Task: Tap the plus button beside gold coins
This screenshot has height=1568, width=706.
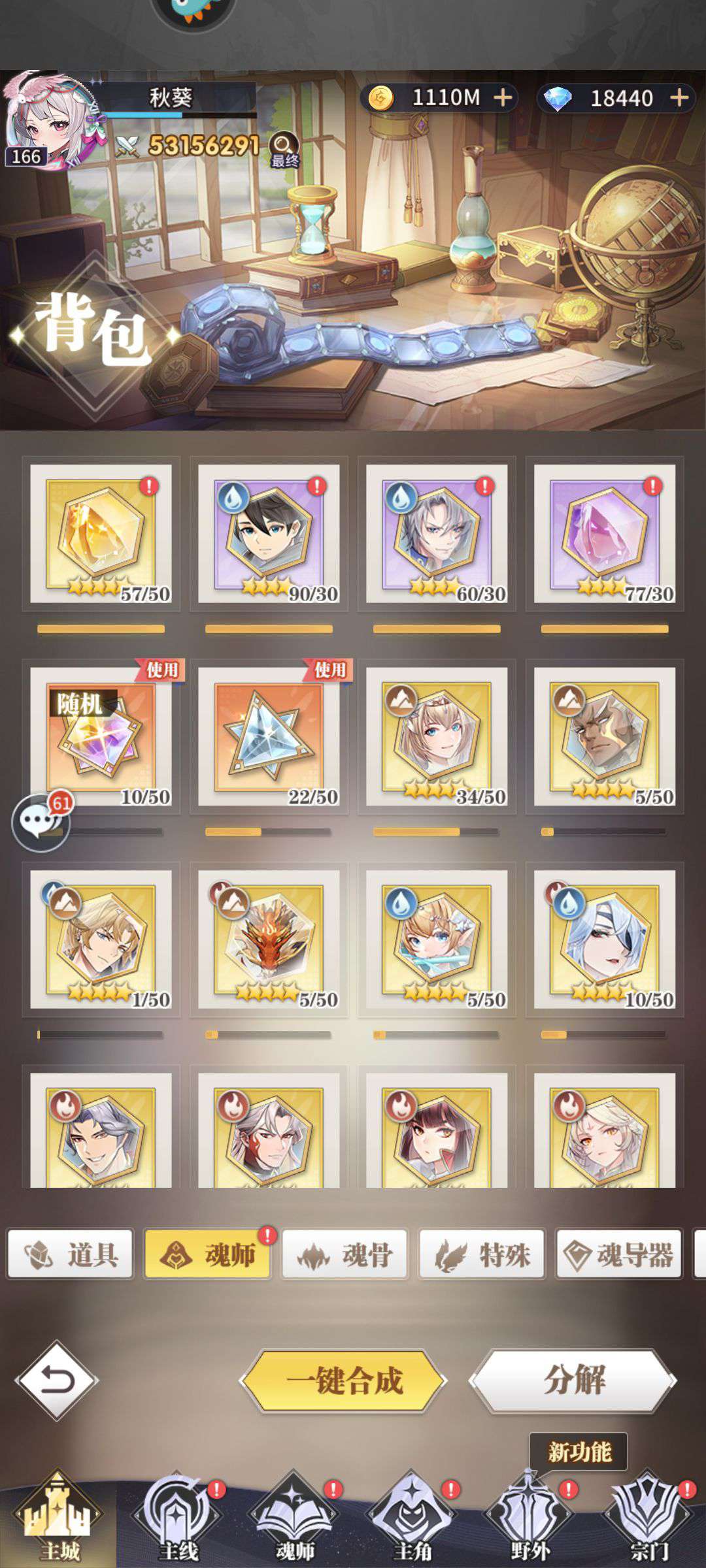Action: click(503, 98)
